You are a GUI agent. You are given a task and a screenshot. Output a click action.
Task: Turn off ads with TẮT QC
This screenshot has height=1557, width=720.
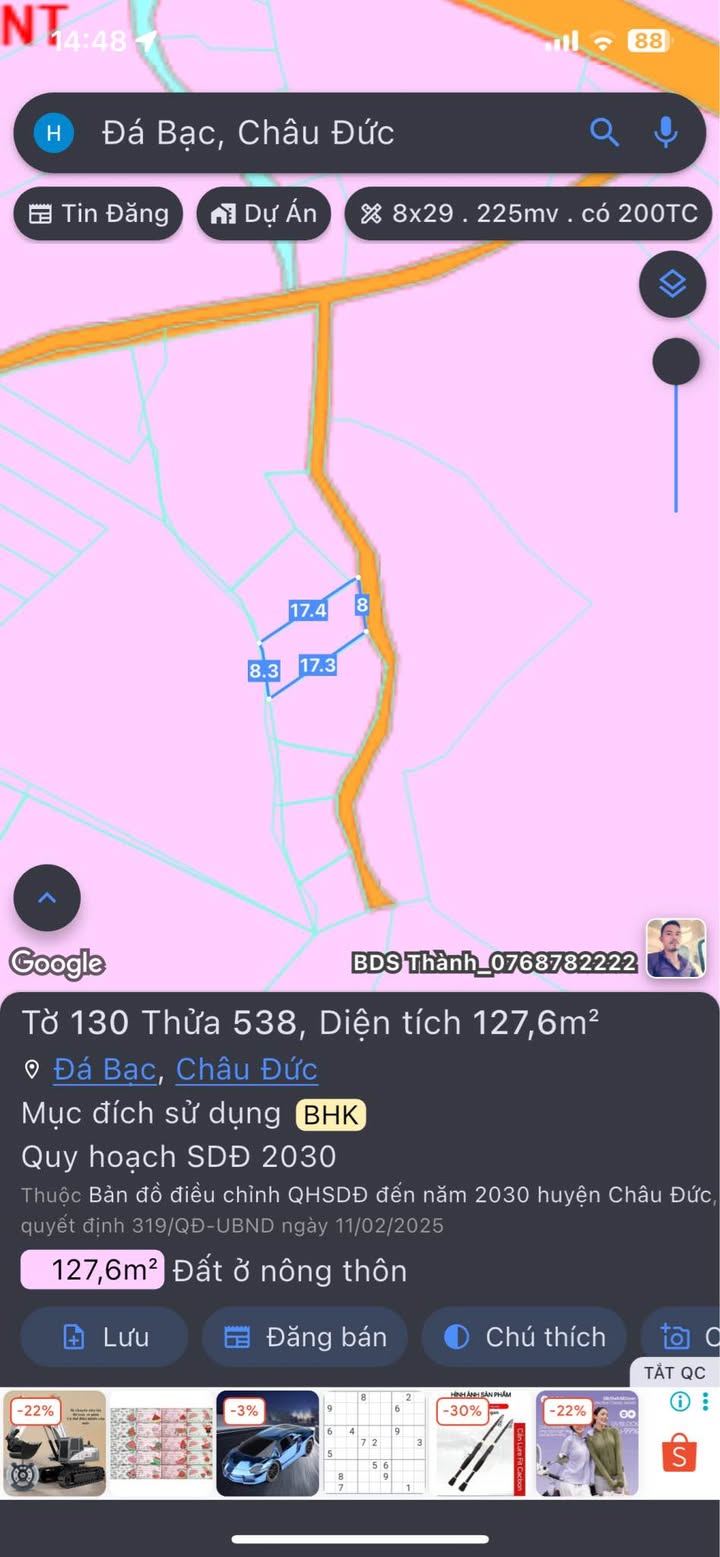pyautogui.click(x=674, y=1373)
